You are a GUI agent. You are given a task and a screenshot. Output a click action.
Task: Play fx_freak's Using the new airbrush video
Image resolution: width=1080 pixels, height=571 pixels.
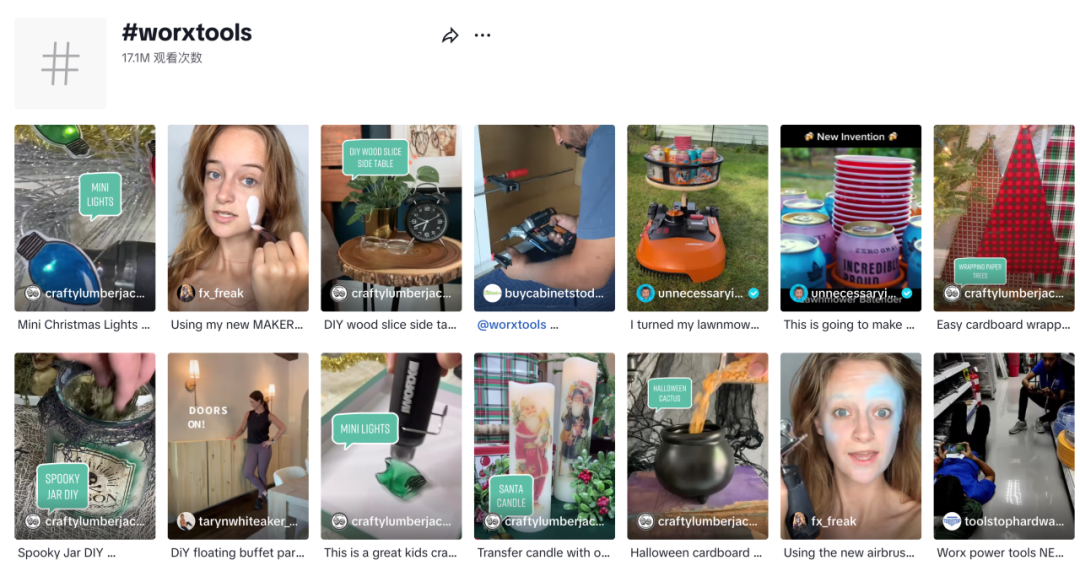click(x=850, y=445)
